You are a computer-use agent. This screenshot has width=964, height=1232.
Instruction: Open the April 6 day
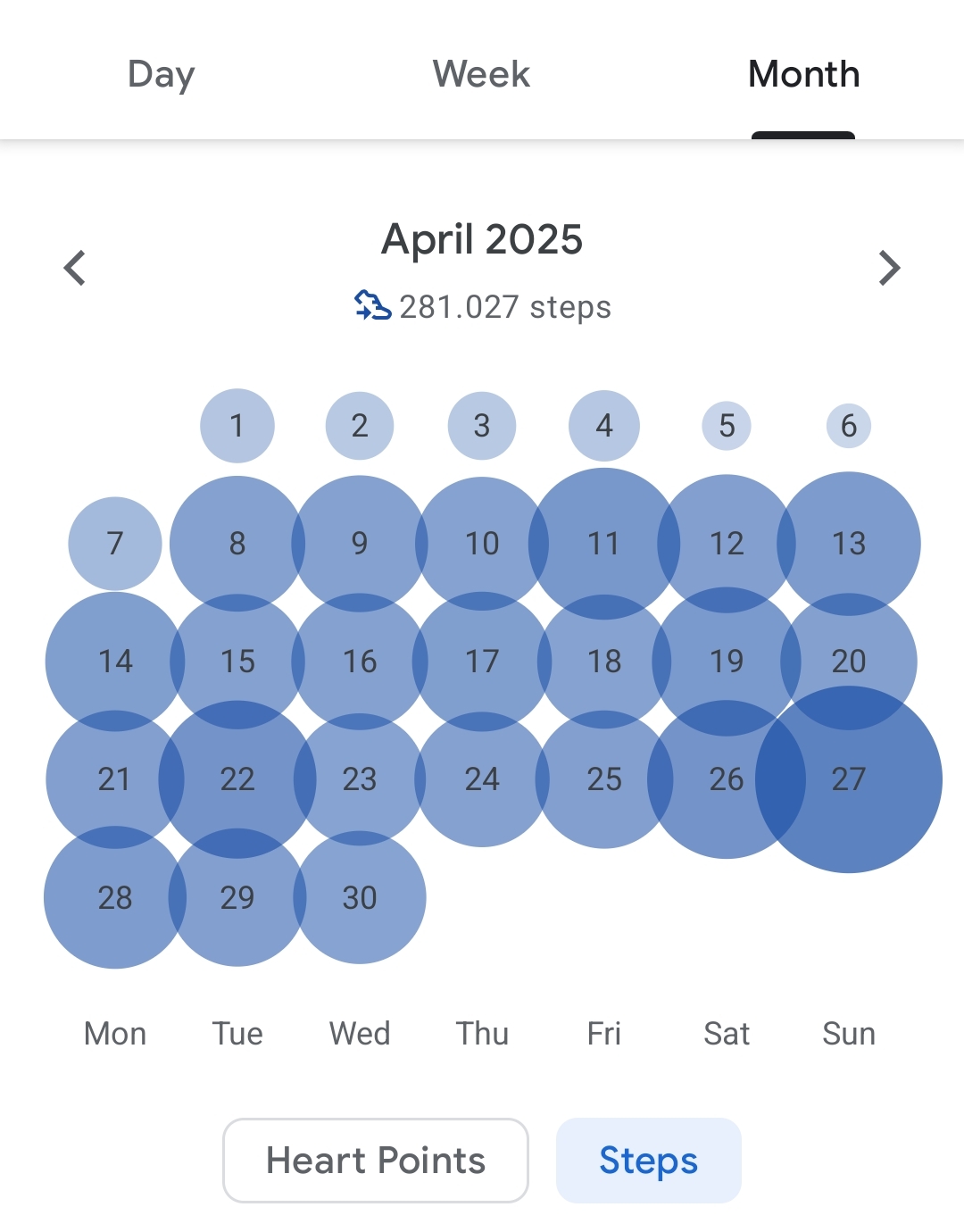(849, 426)
